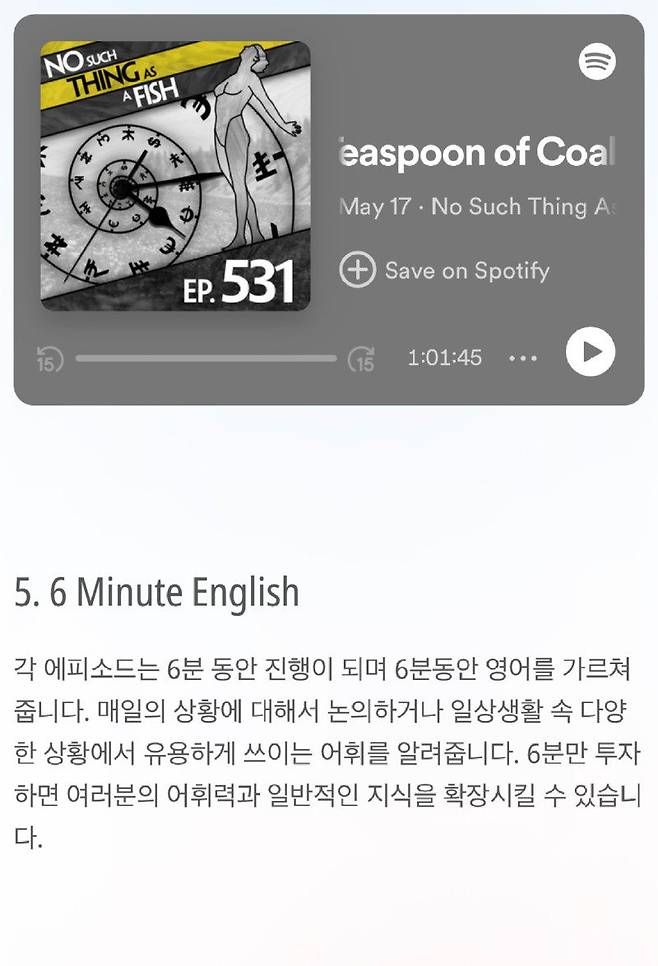Rewind the podcast 15 seconds

pyautogui.click(x=49, y=358)
